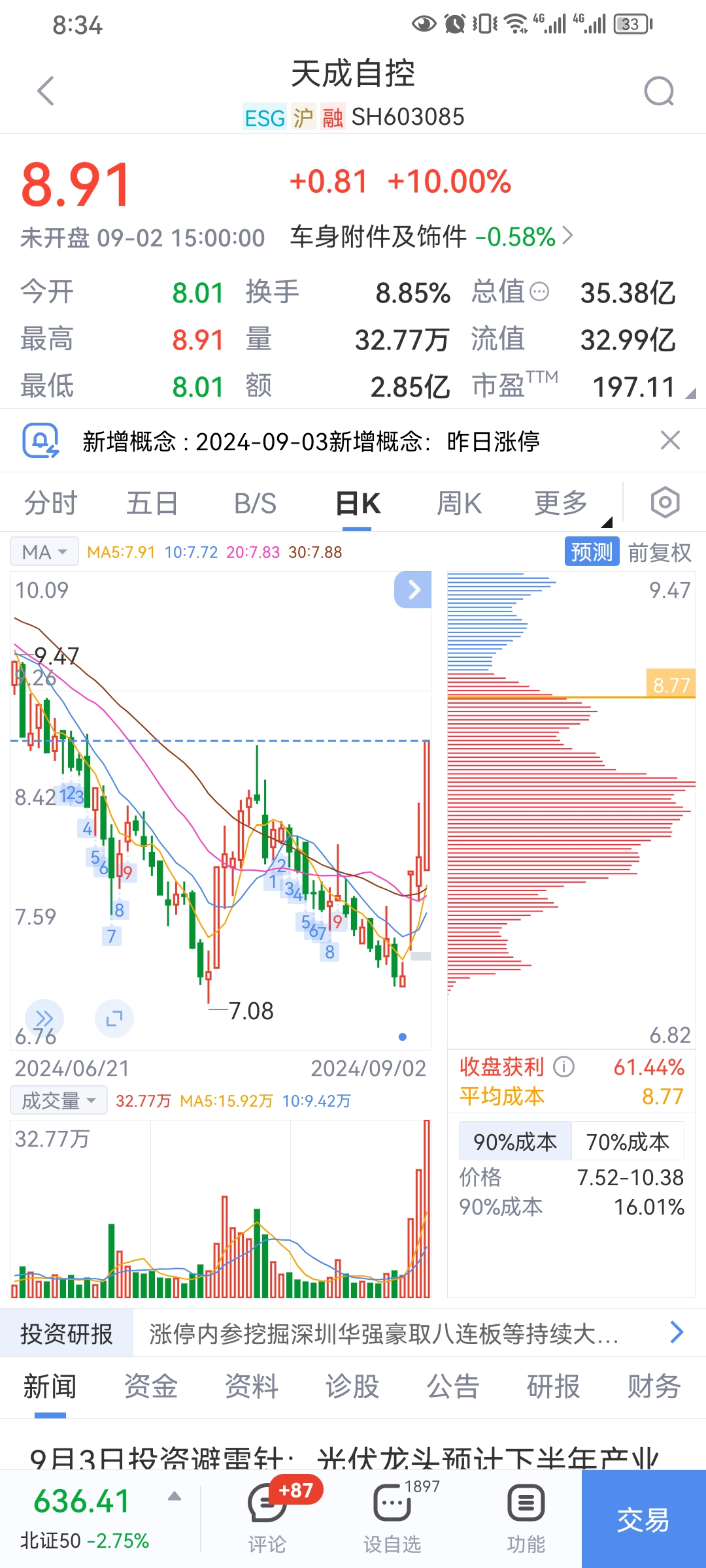The image size is (706, 1568).
Task: Open the 投资研报 headline row
Action: click(x=353, y=1333)
